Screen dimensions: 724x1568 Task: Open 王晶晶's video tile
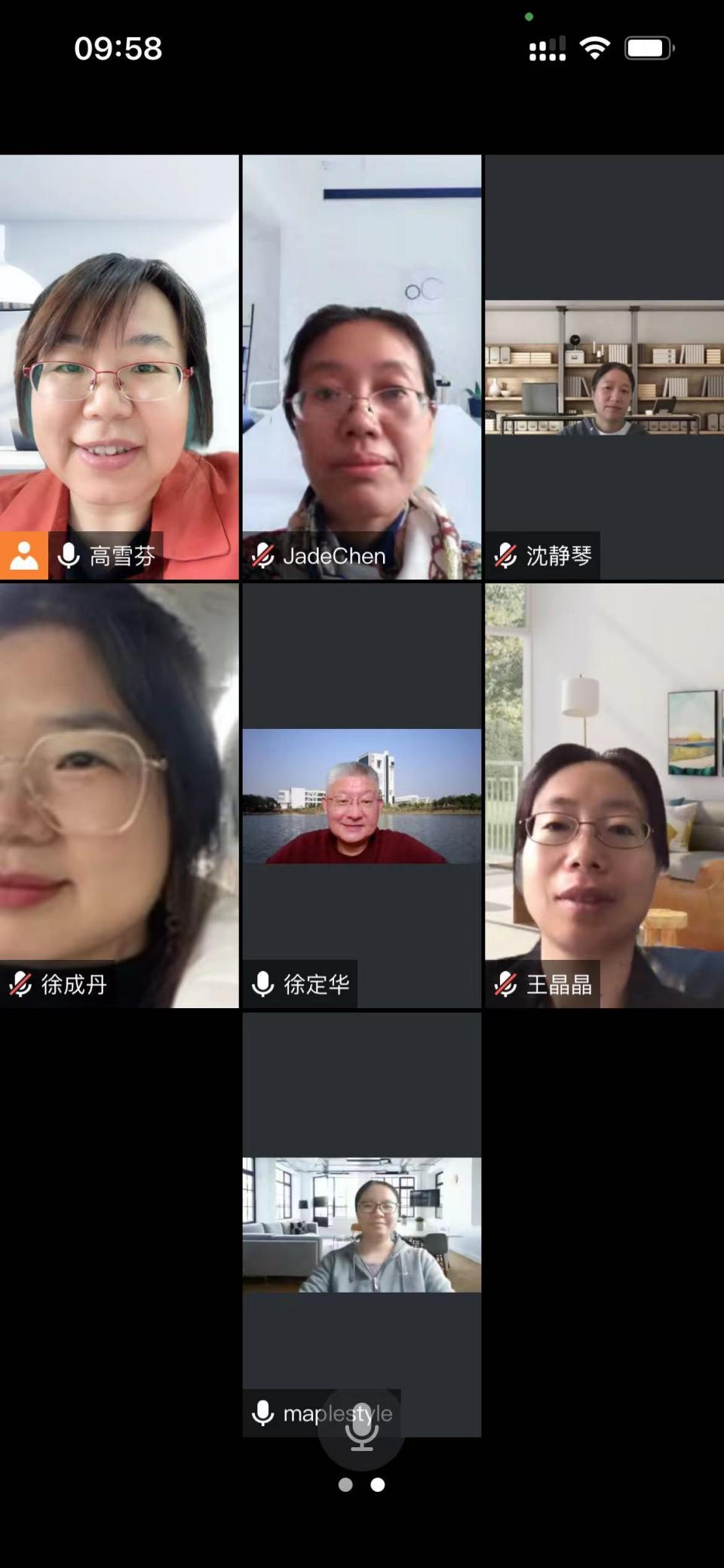pyautogui.click(x=604, y=795)
